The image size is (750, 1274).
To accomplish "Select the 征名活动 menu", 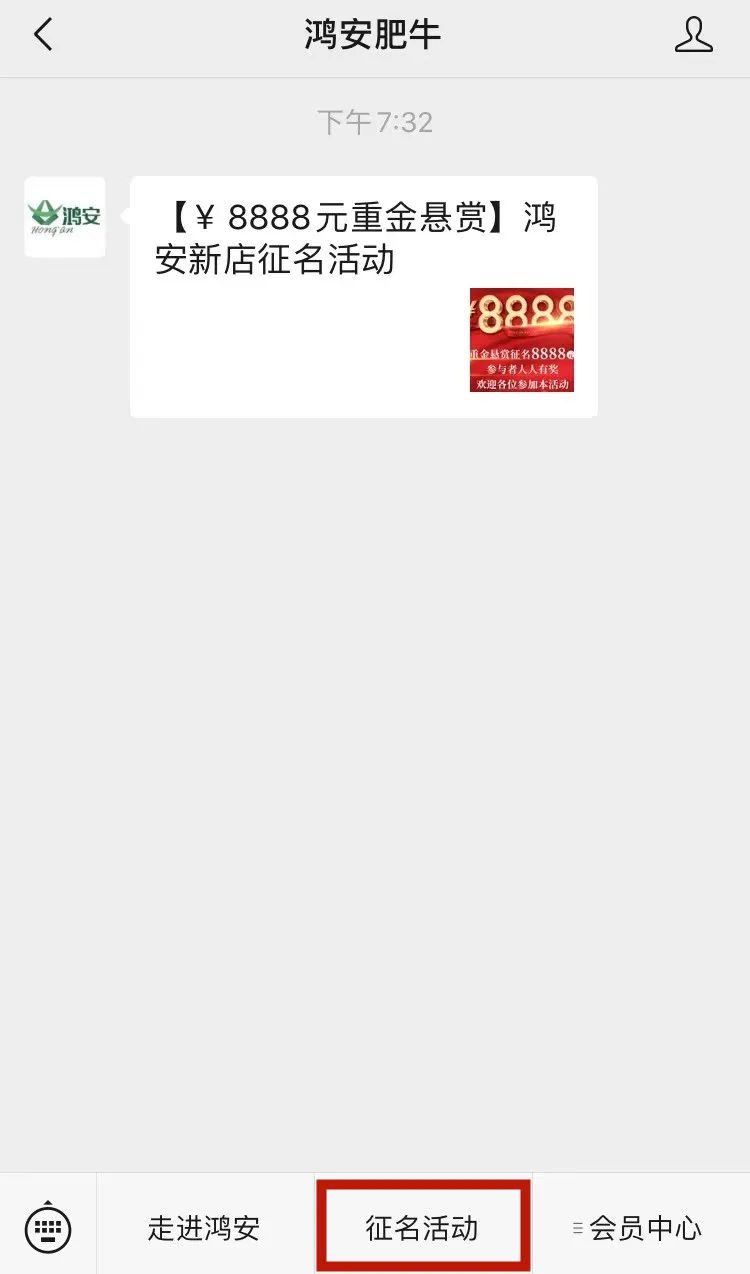I will click(422, 1227).
